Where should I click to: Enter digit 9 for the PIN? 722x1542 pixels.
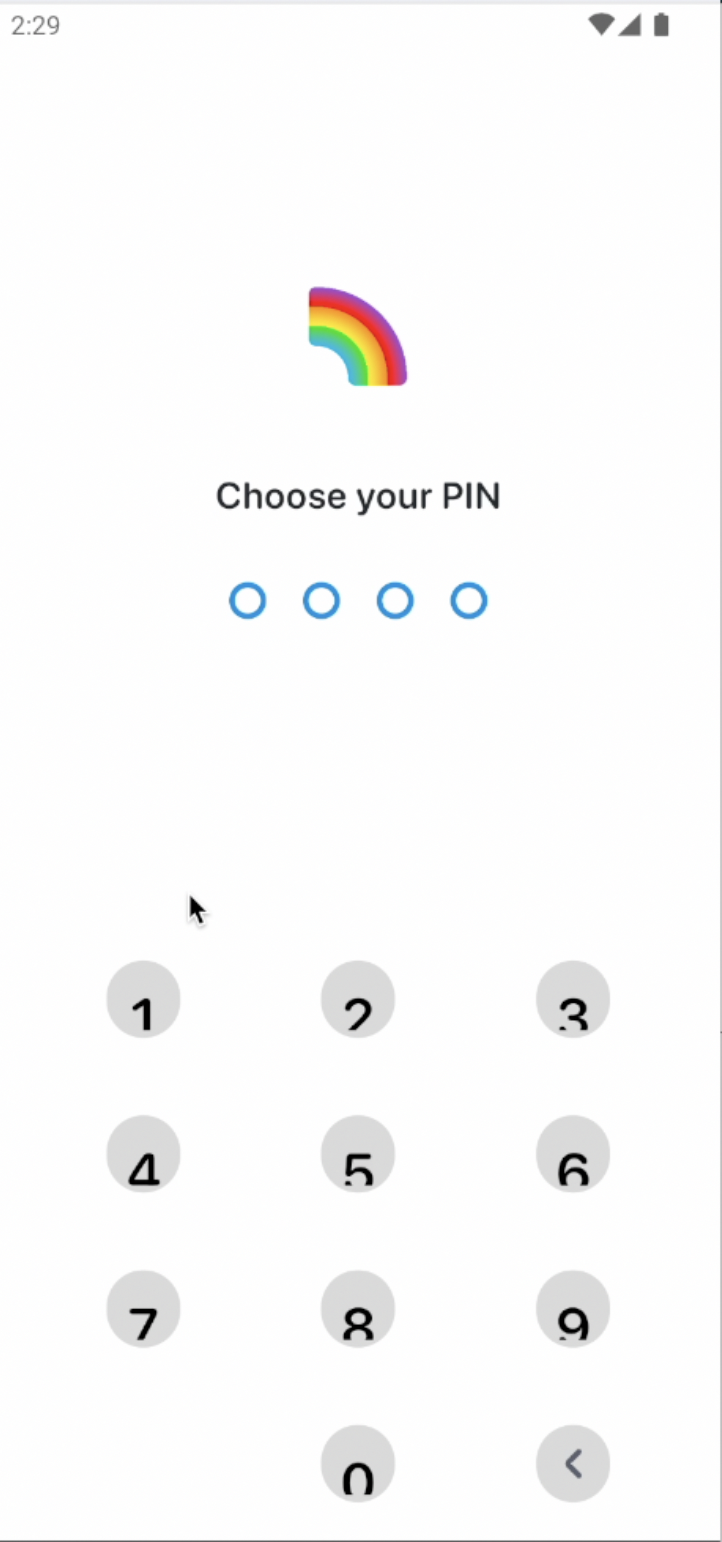(x=573, y=1309)
